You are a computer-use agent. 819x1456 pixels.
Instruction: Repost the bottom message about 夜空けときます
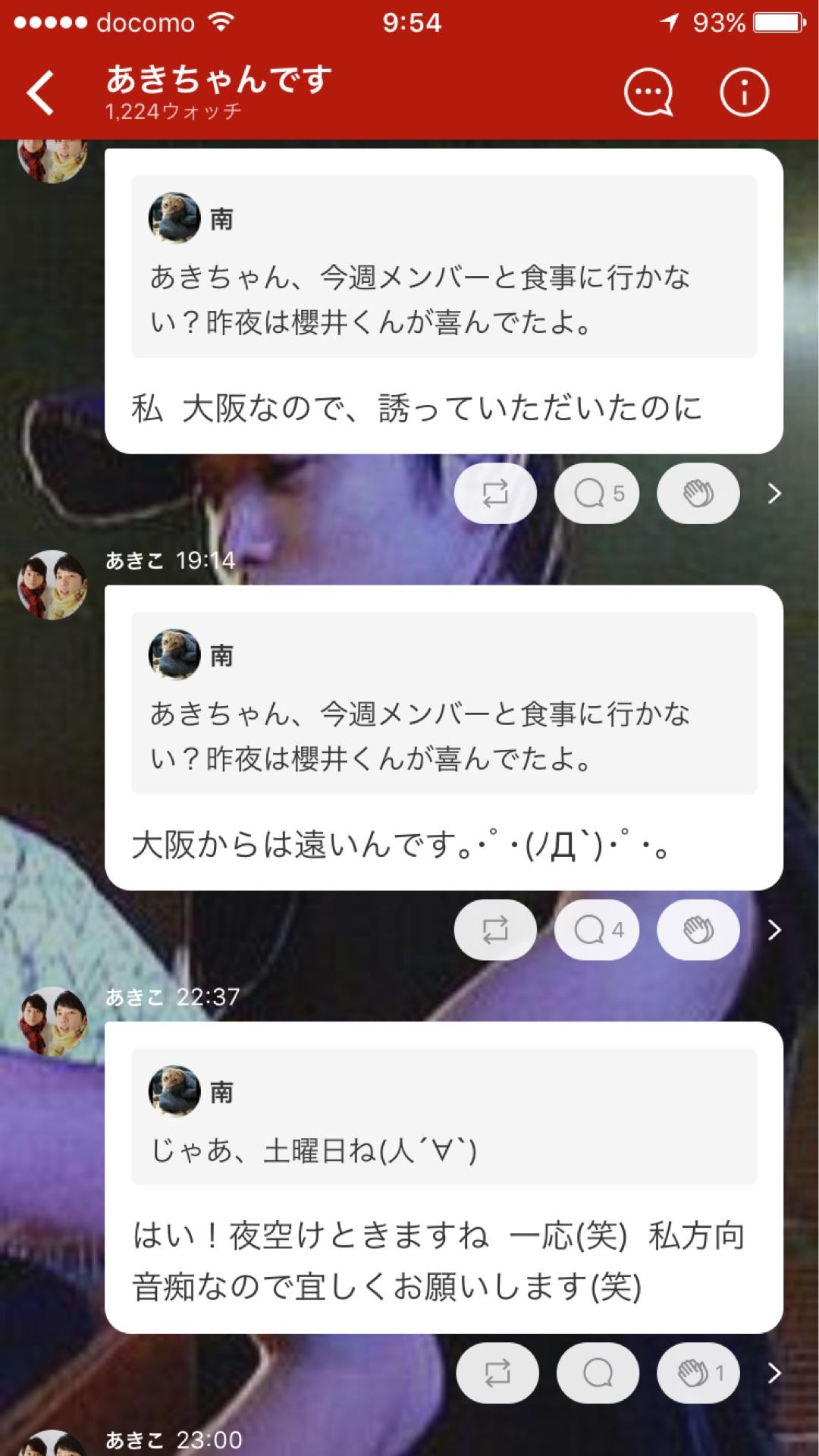pos(497,1371)
